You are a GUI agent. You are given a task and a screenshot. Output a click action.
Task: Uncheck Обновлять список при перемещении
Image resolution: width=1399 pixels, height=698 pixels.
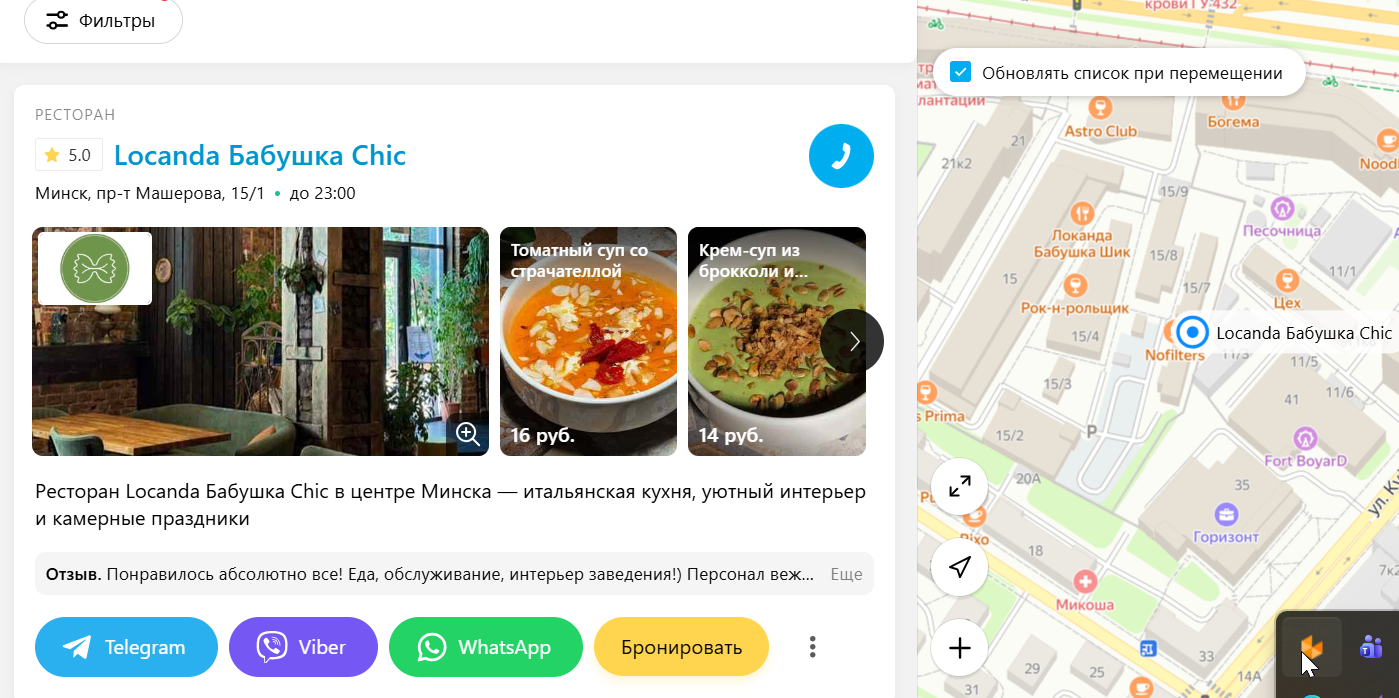coord(961,72)
